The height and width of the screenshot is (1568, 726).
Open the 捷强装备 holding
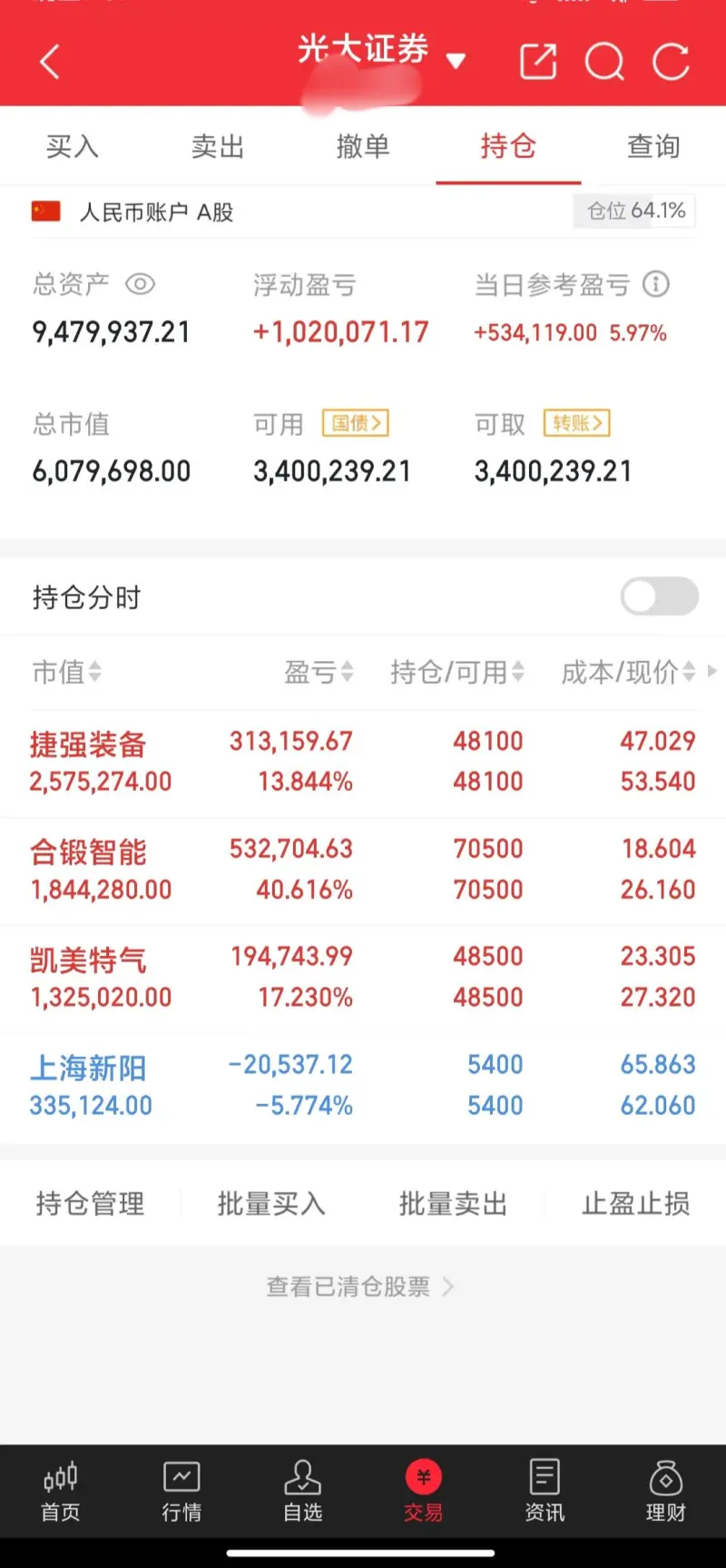[x=88, y=745]
